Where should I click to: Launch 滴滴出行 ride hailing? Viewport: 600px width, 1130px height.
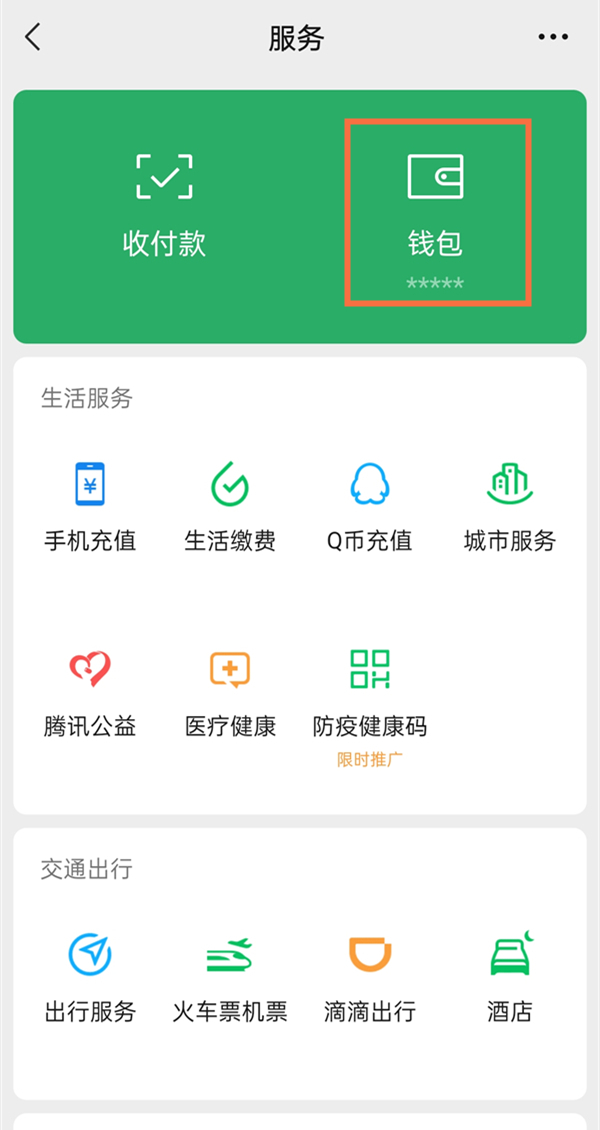click(369, 977)
